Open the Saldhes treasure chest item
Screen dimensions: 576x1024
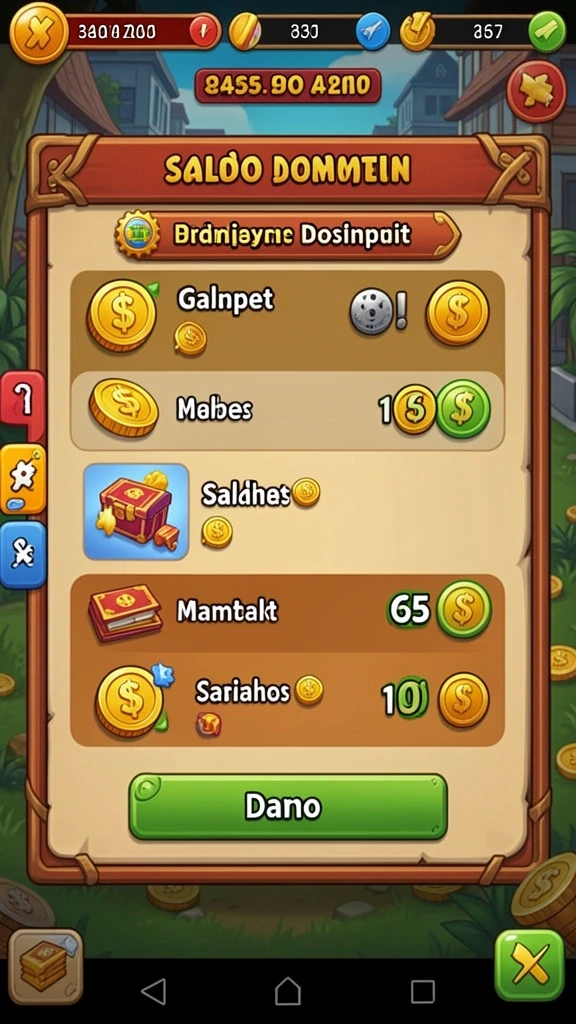pos(136,511)
